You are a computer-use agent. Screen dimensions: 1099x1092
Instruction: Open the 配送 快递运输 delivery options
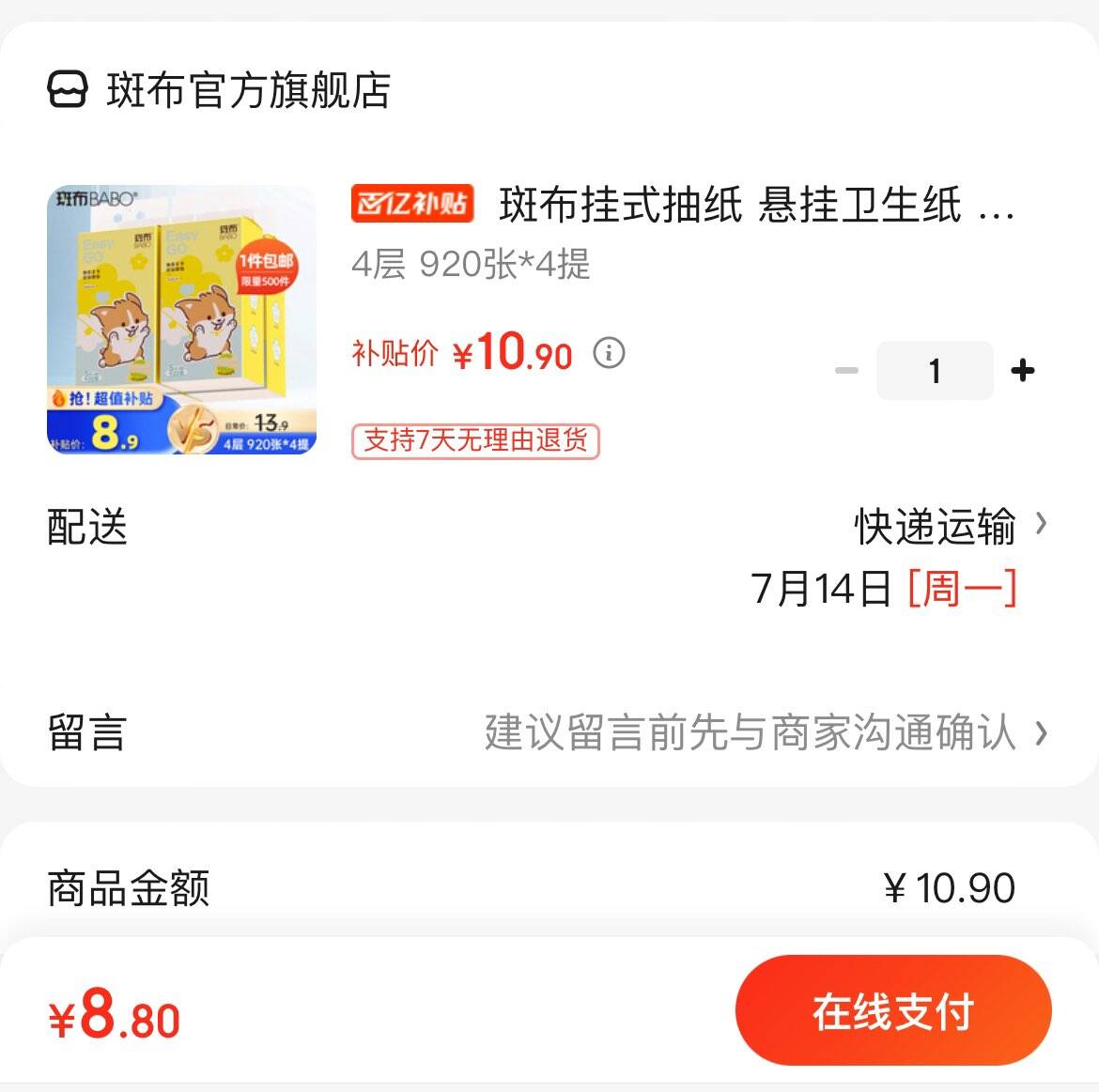tap(949, 527)
